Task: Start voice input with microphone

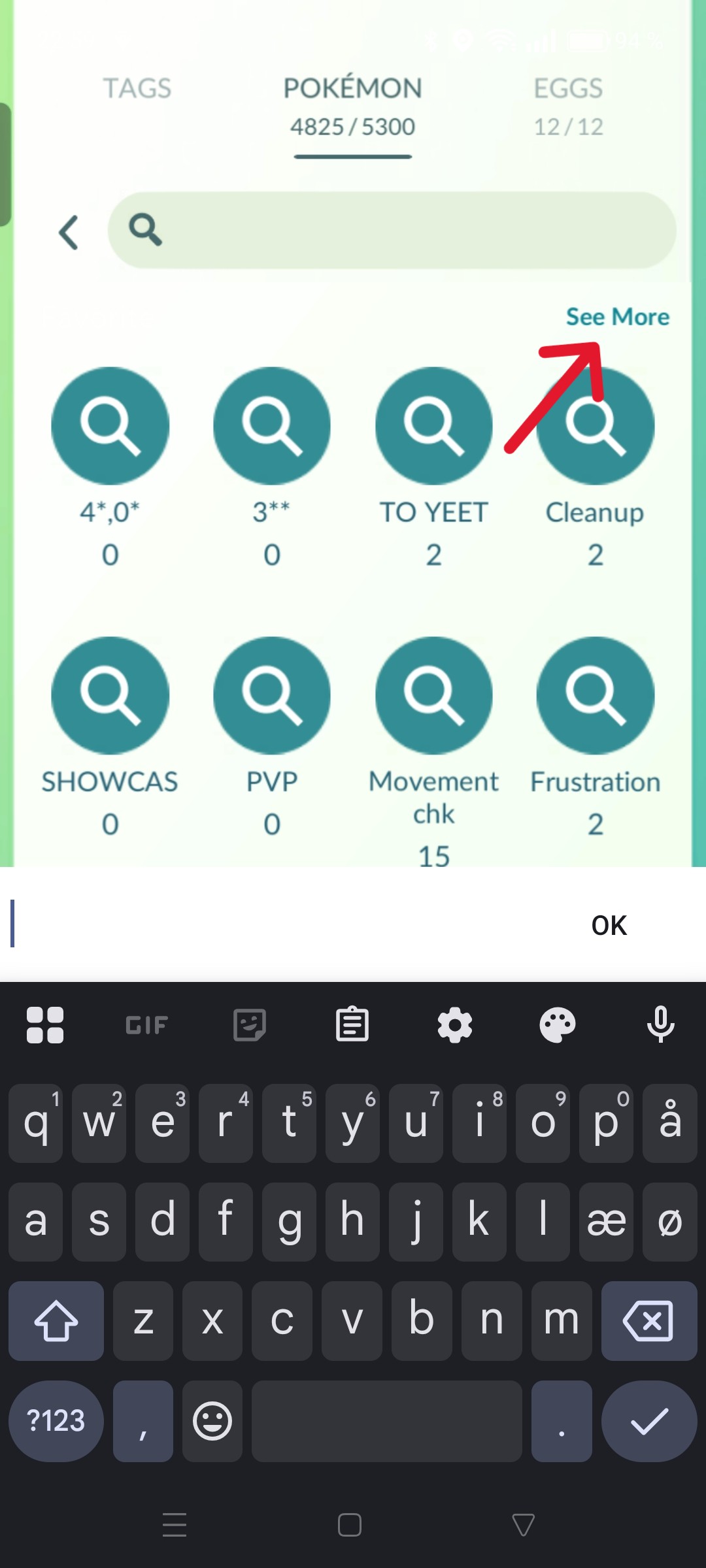Action: (660, 1024)
